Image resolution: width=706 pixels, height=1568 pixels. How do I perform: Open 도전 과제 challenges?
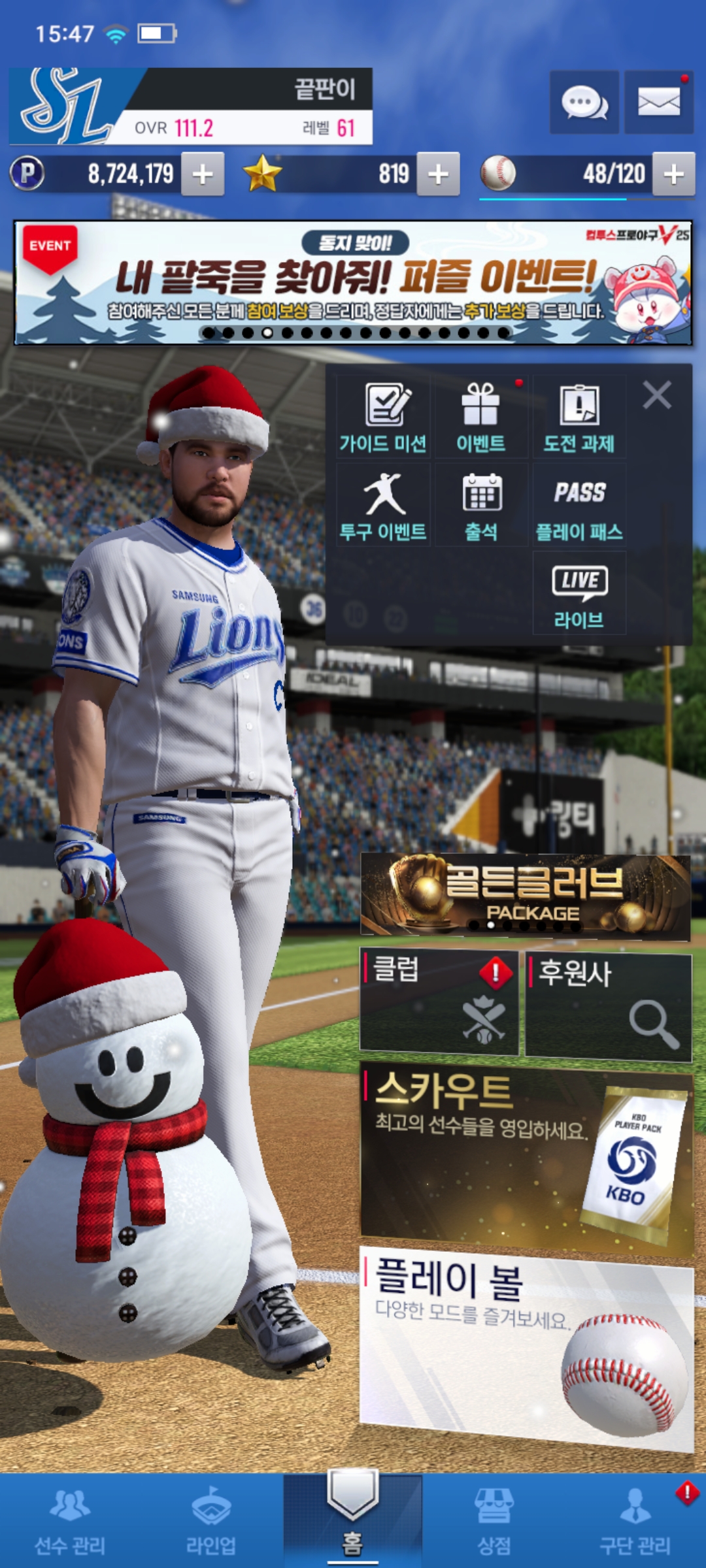[579, 417]
